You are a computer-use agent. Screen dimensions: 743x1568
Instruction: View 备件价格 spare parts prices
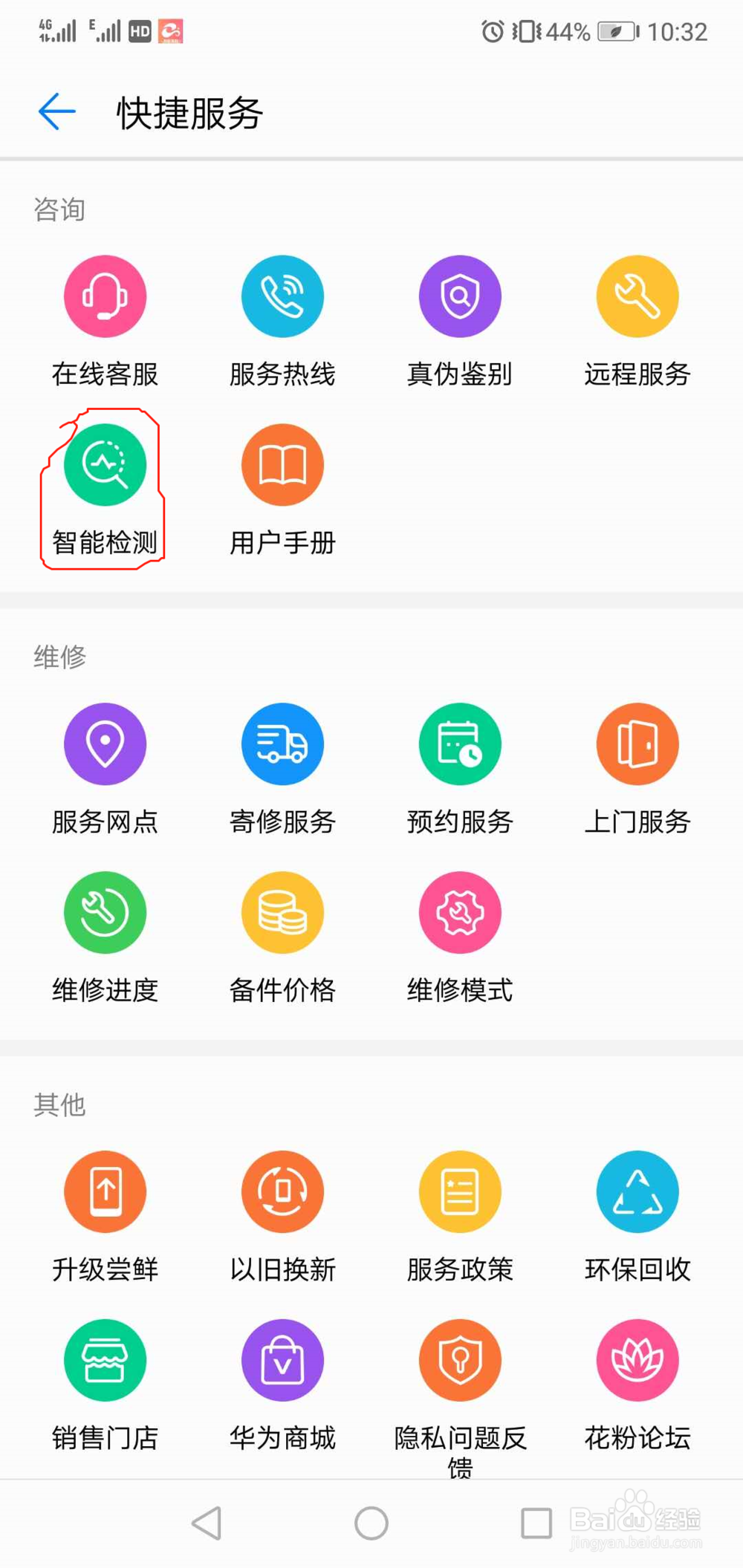282,936
